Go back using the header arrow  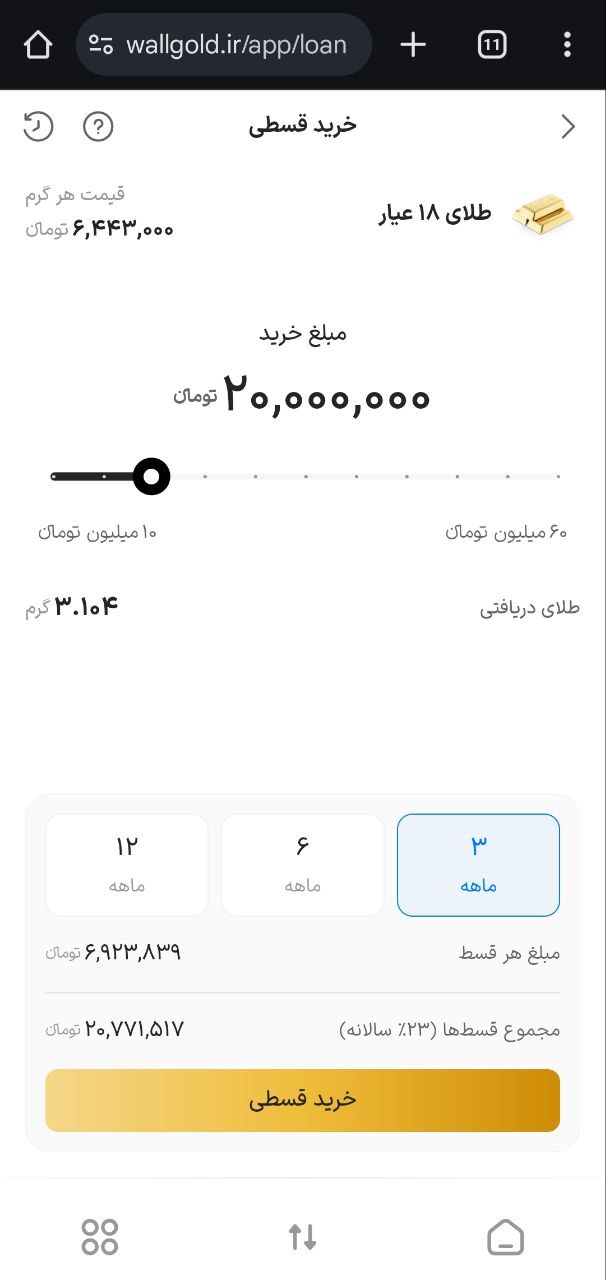(568, 126)
